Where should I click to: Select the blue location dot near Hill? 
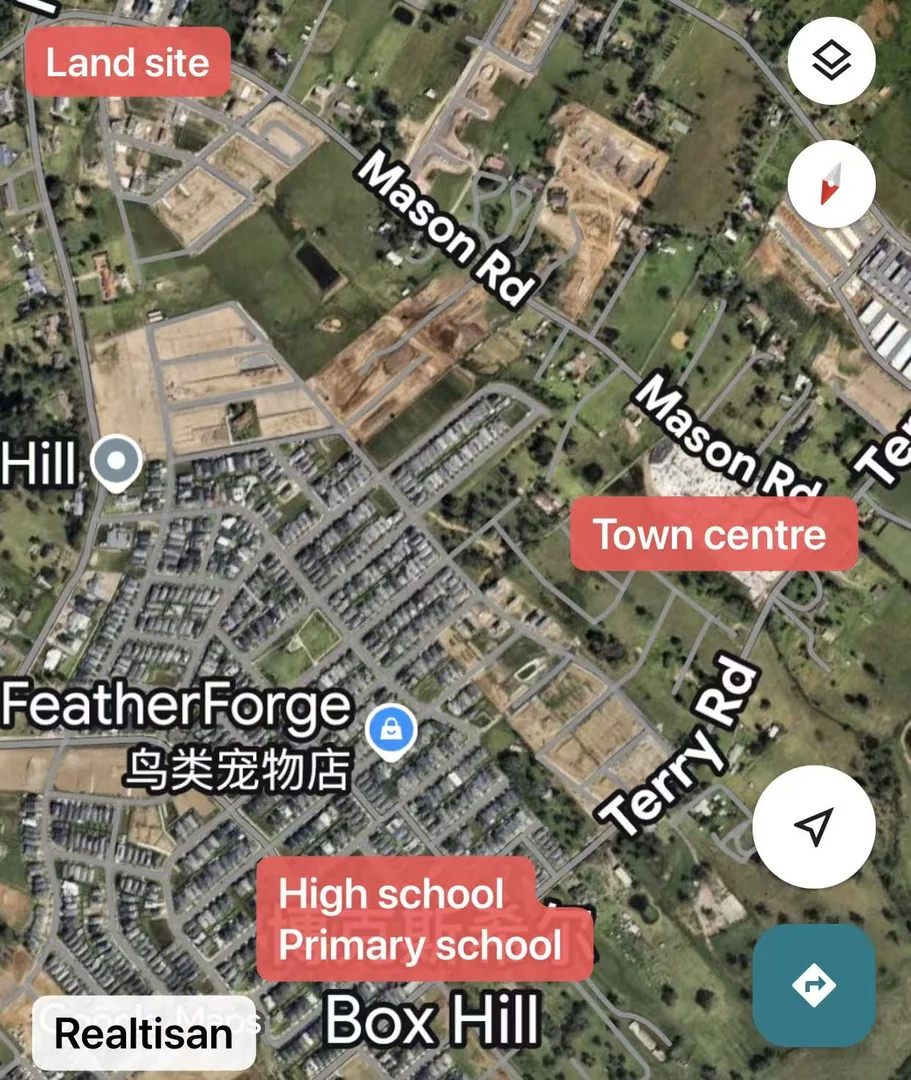pyautogui.click(x=115, y=462)
